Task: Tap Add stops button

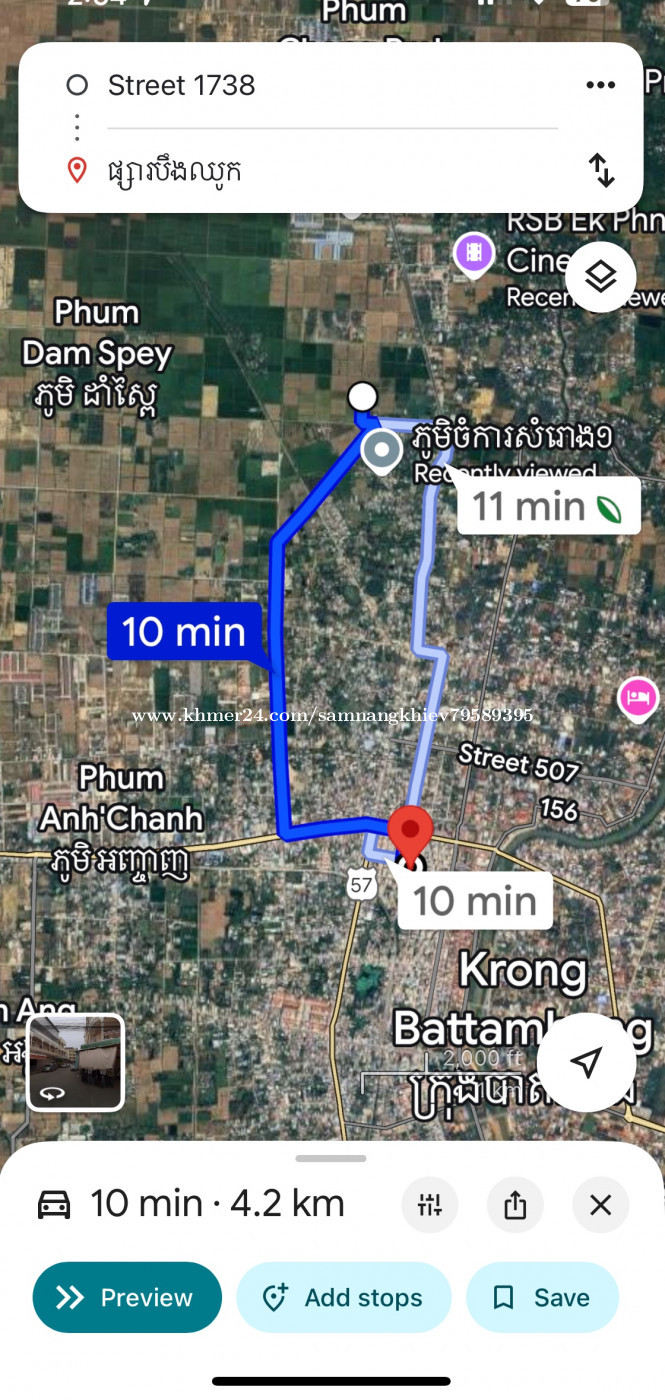Action: [343, 1298]
